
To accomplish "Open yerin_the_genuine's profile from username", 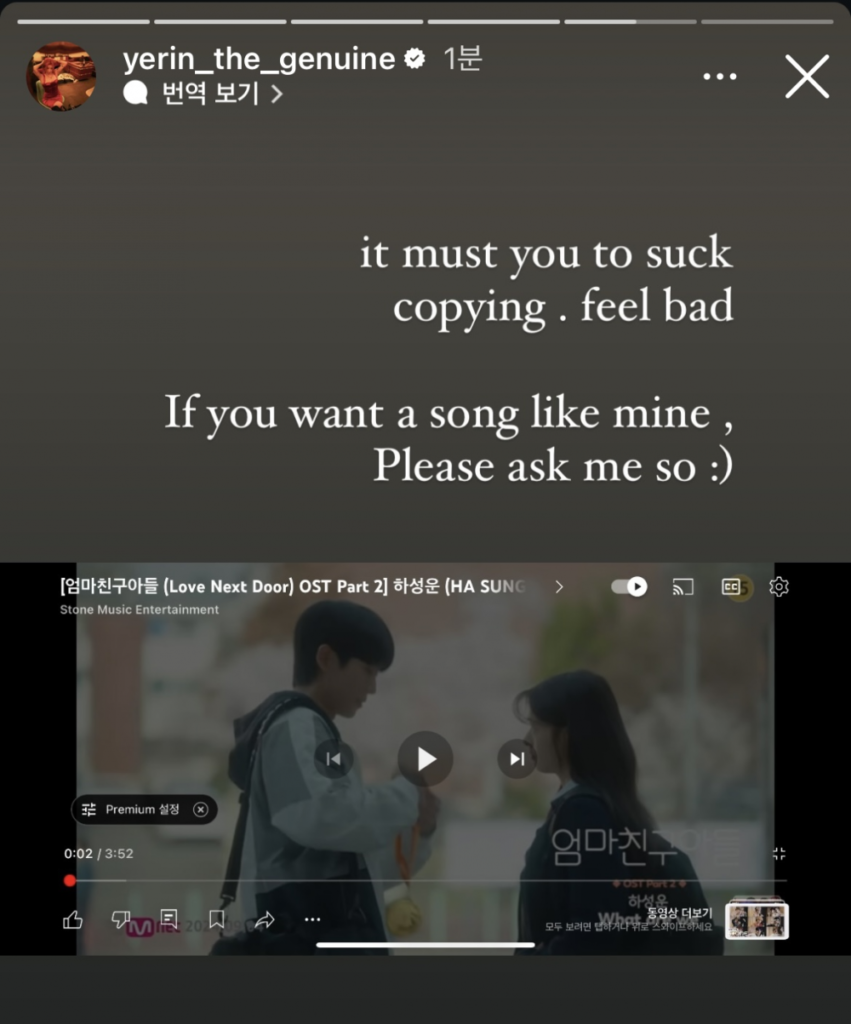I will 258,60.
